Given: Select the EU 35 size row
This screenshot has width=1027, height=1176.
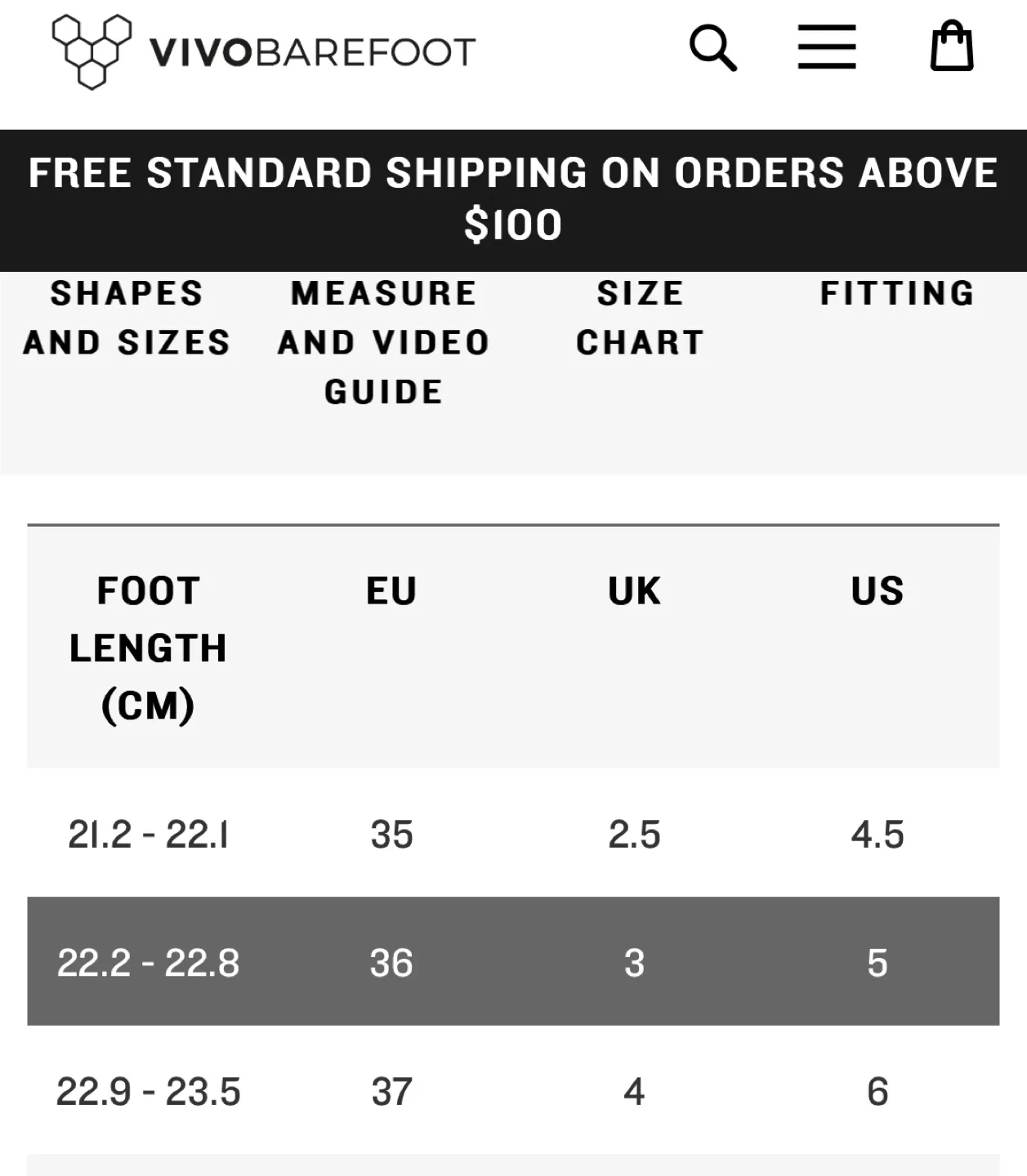Looking at the screenshot, I should point(513,835).
